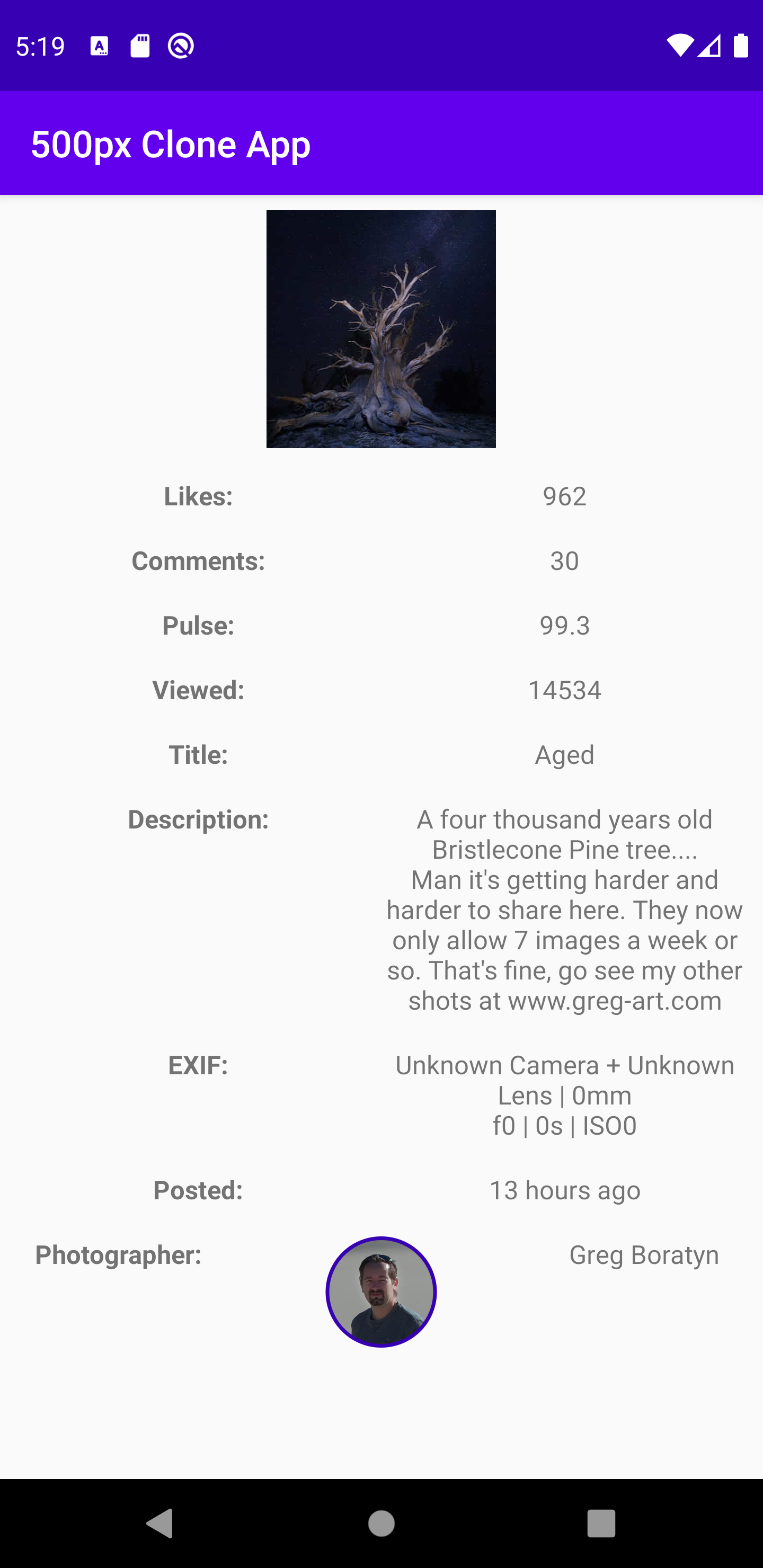
Task: Tap Greg Boratyn's profile picture
Action: (381, 1291)
